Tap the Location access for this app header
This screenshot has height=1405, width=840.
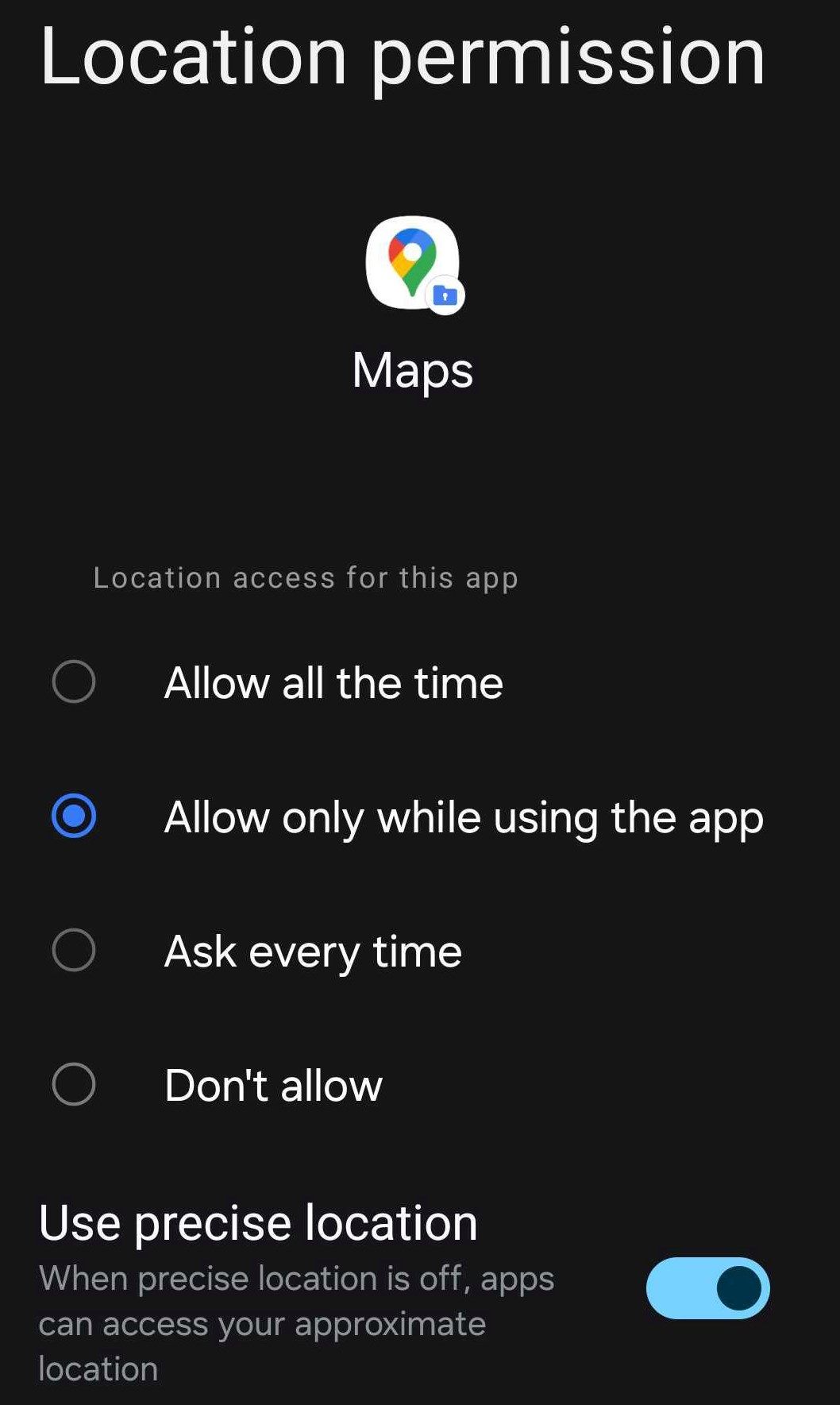point(304,577)
